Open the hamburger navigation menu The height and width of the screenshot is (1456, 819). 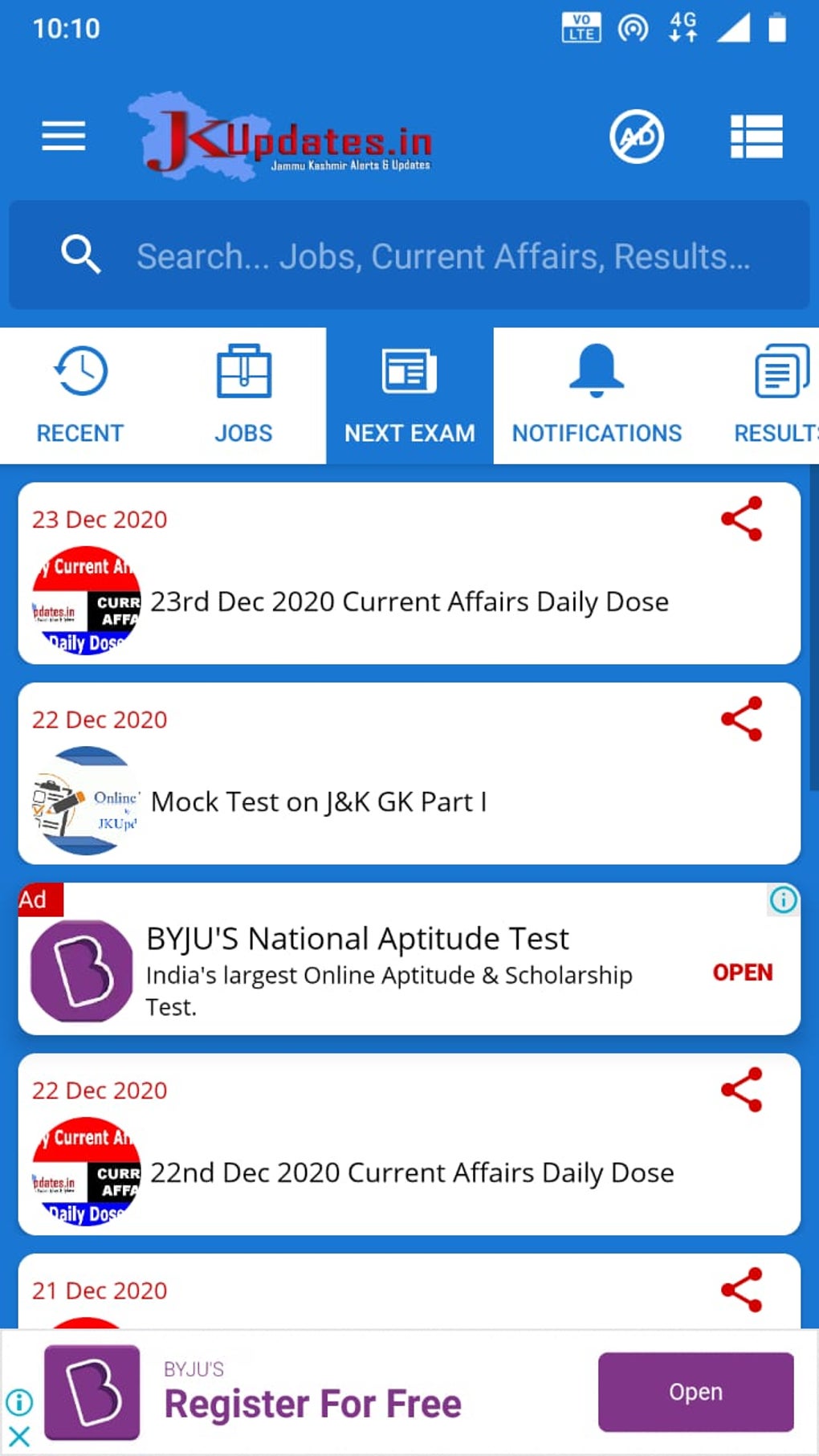[x=63, y=136]
